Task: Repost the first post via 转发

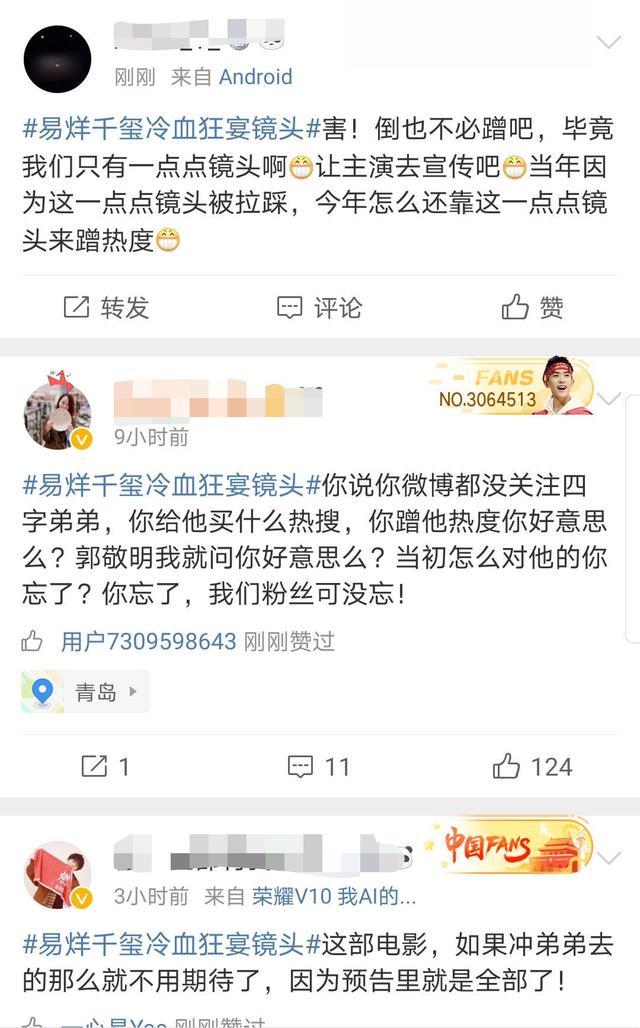Action: pyautogui.click(x=106, y=307)
